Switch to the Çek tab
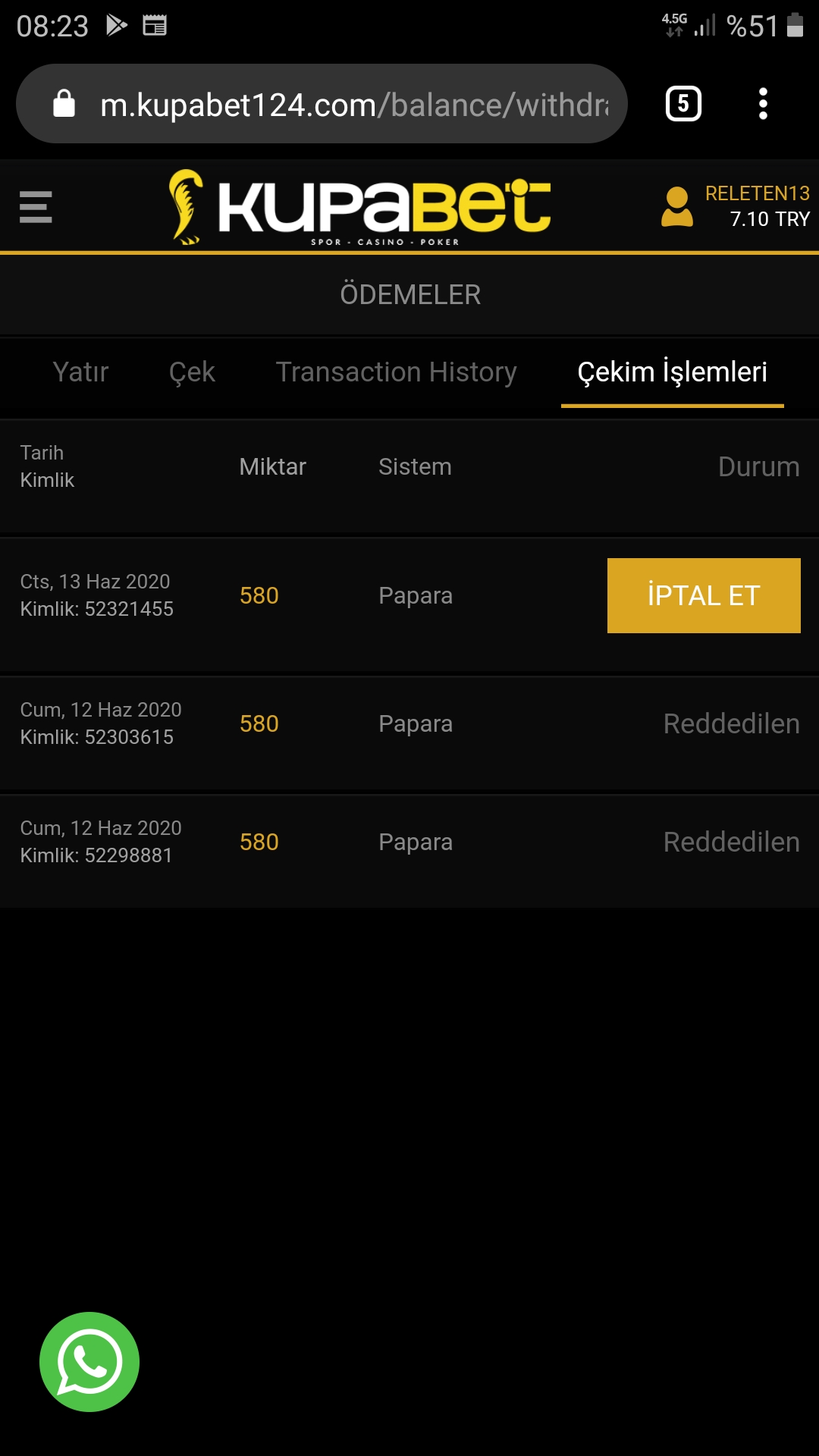 pos(192,372)
